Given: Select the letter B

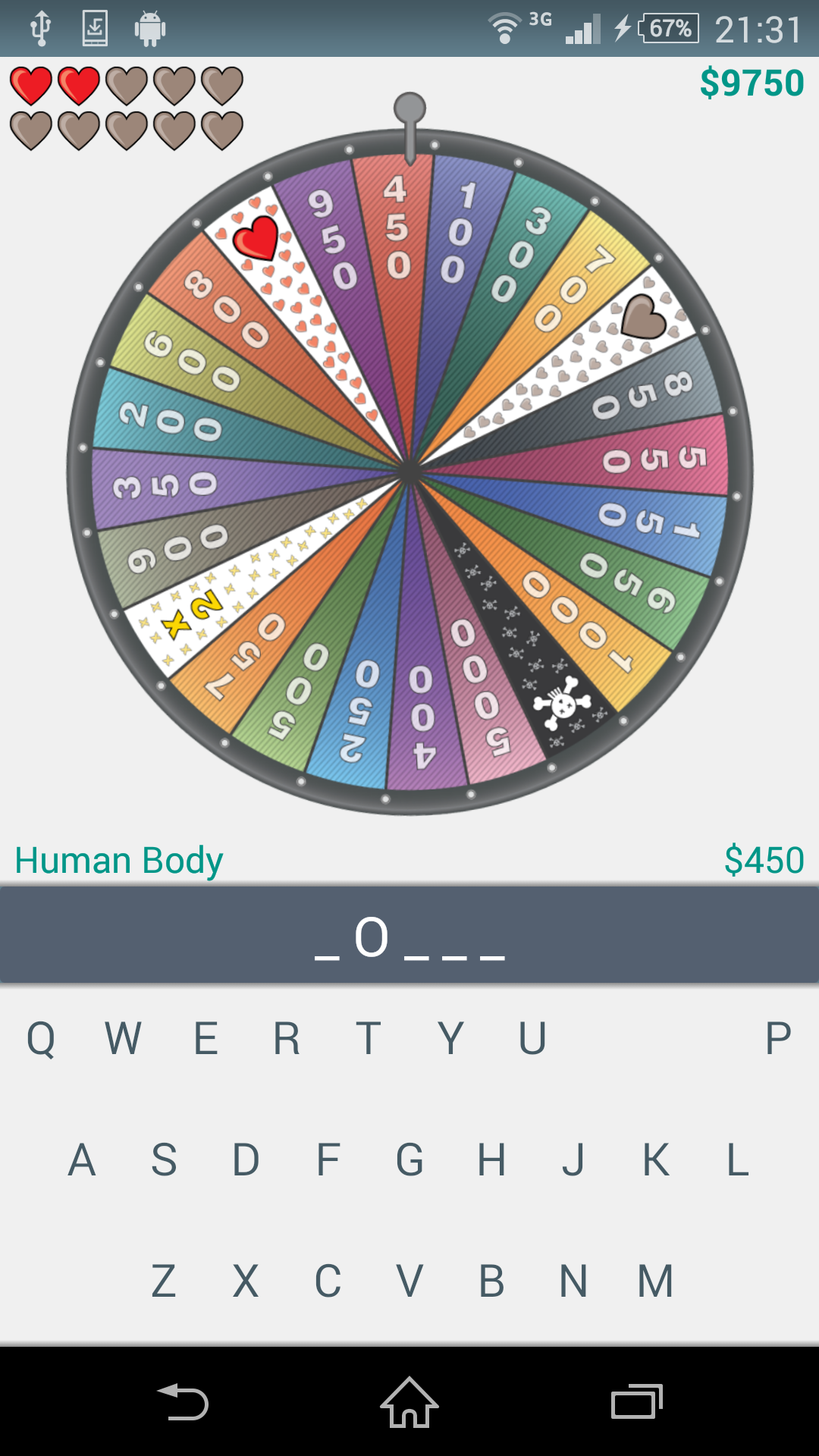Looking at the screenshot, I should [491, 1281].
